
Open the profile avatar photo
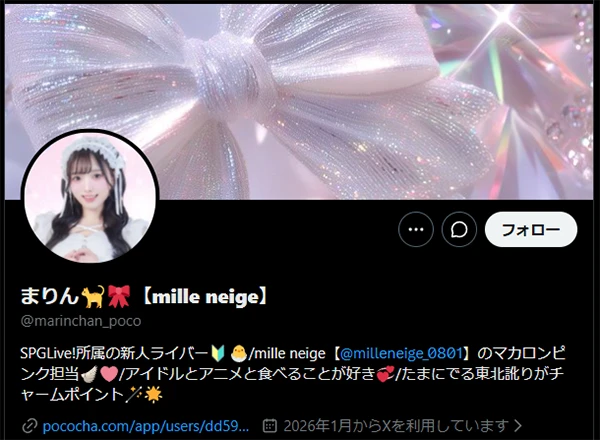[90, 197]
